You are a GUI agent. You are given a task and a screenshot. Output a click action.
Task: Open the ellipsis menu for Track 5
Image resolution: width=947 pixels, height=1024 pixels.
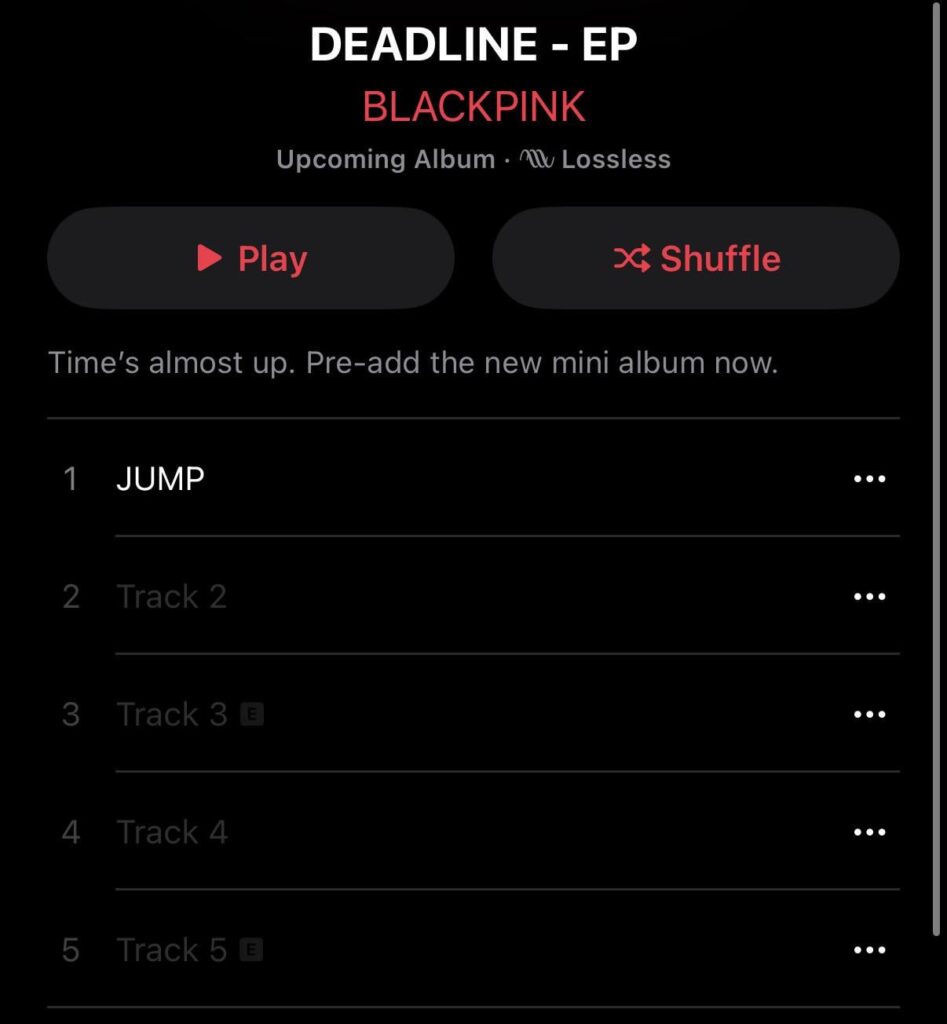pyautogui.click(x=869, y=949)
